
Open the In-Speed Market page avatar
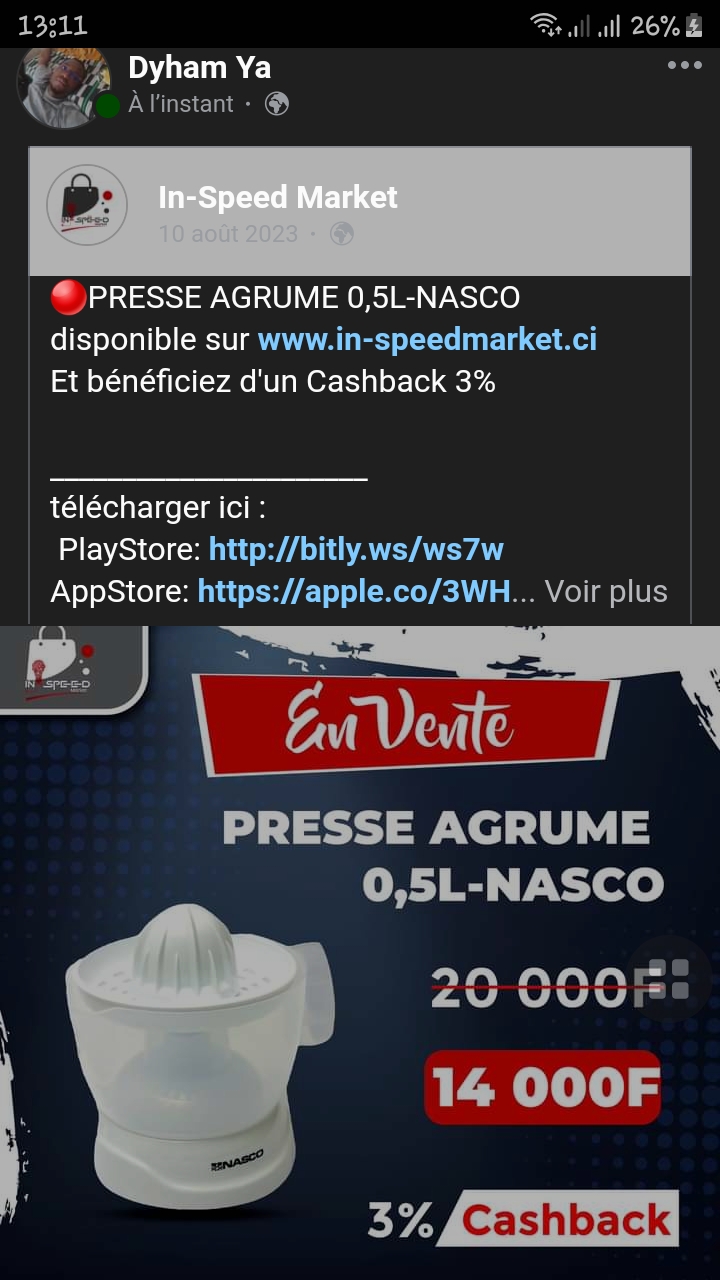click(x=87, y=205)
